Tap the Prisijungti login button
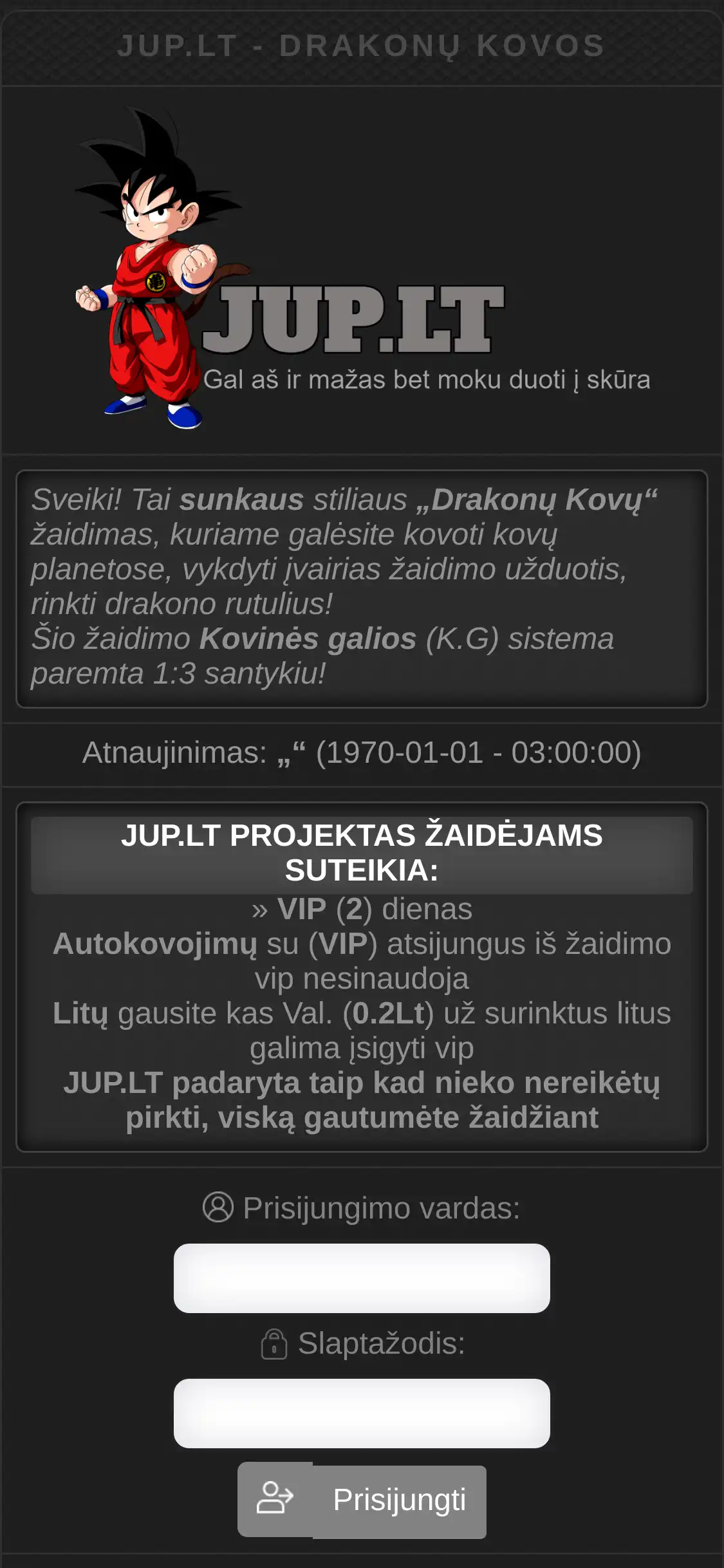The width and height of the screenshot is (724, 1568). (362, 1500)
